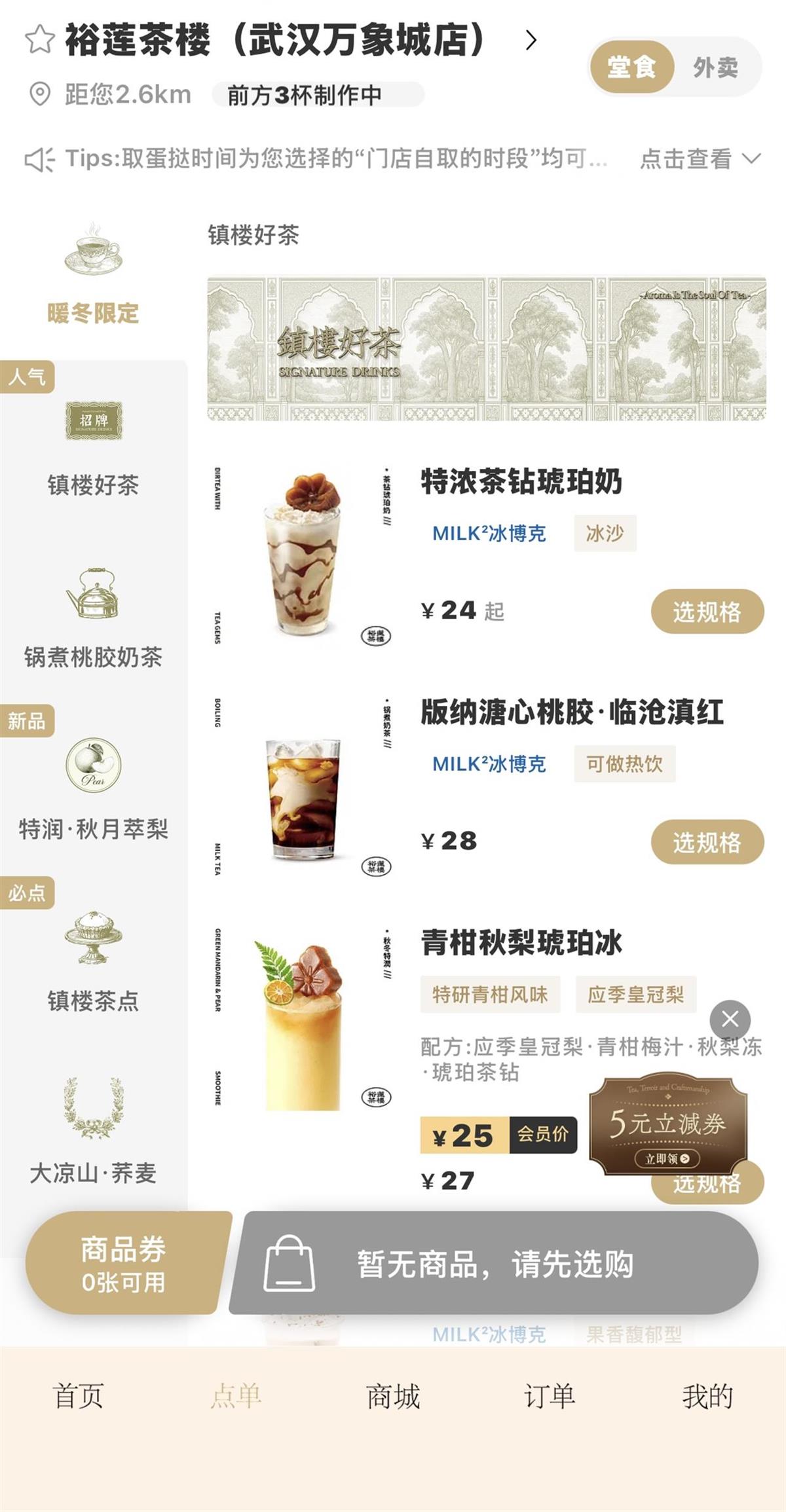Open the 商城 tab
The width and height of the screenshot is (786, 1512).
pyautogui.click(x=392, y=1395)
